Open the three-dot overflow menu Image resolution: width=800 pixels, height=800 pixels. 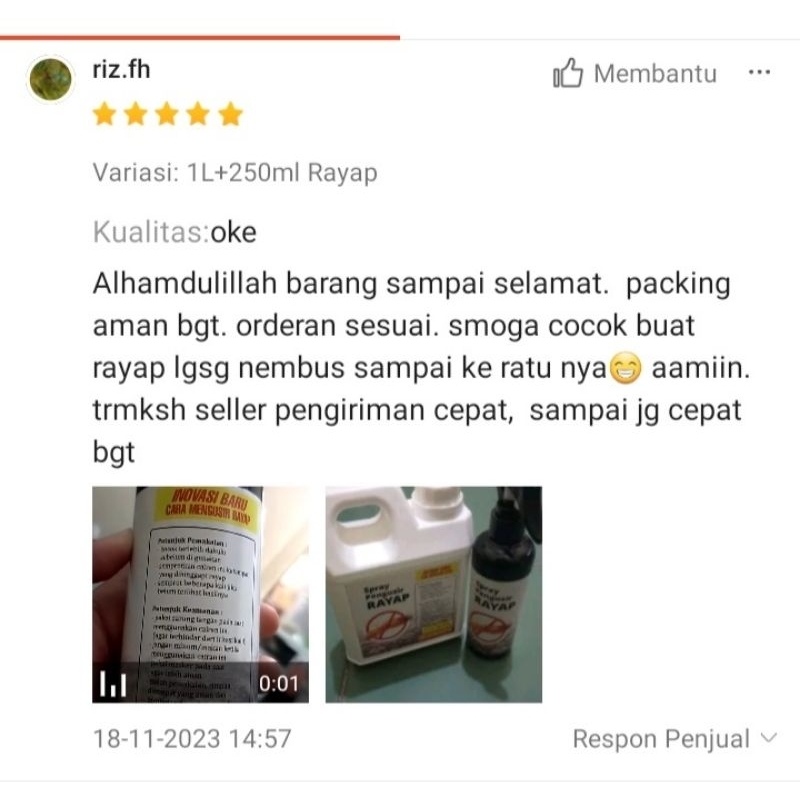point(759,73)
